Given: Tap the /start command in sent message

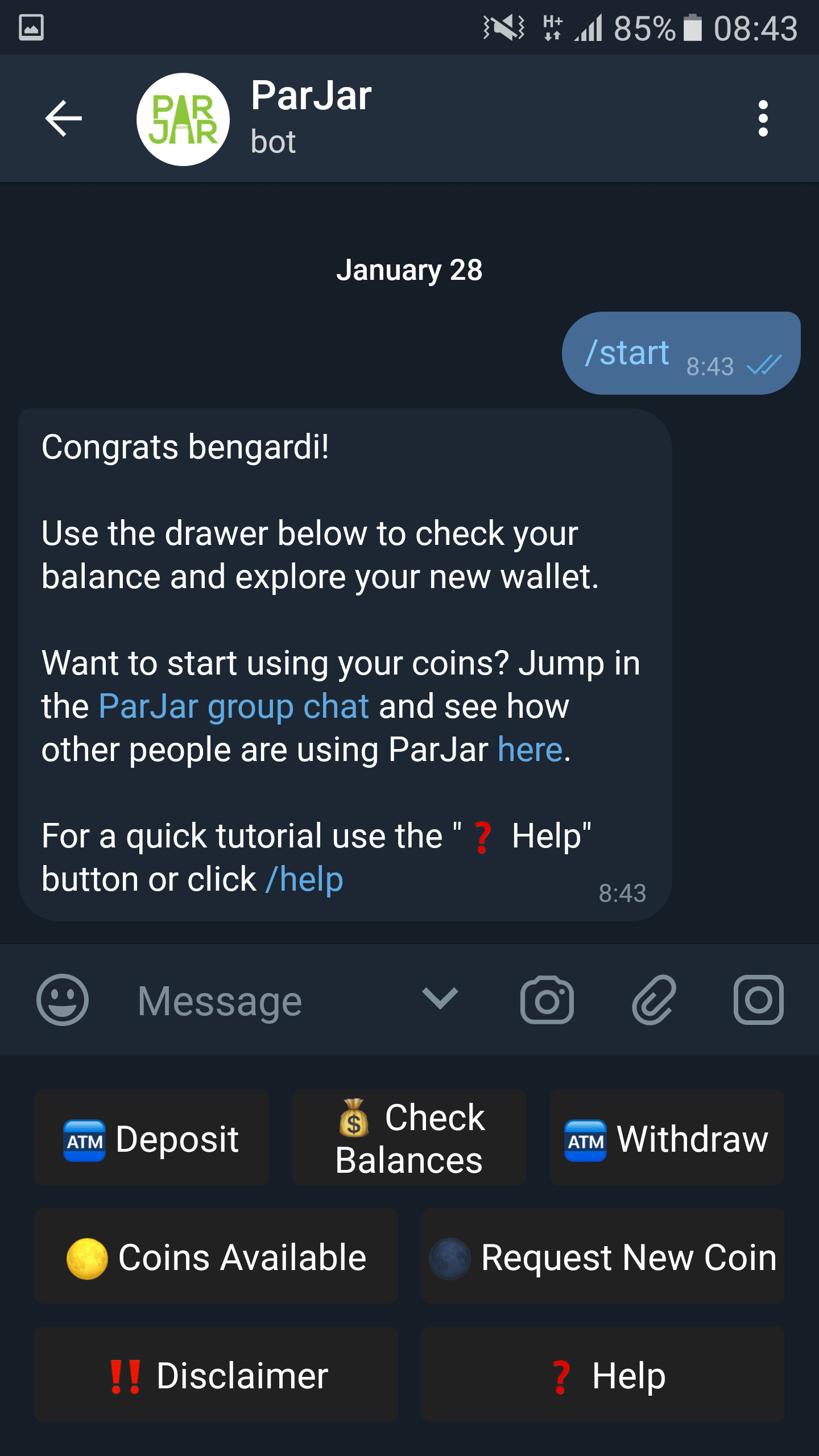Looking at the screenshot, I should pos(627,353).
